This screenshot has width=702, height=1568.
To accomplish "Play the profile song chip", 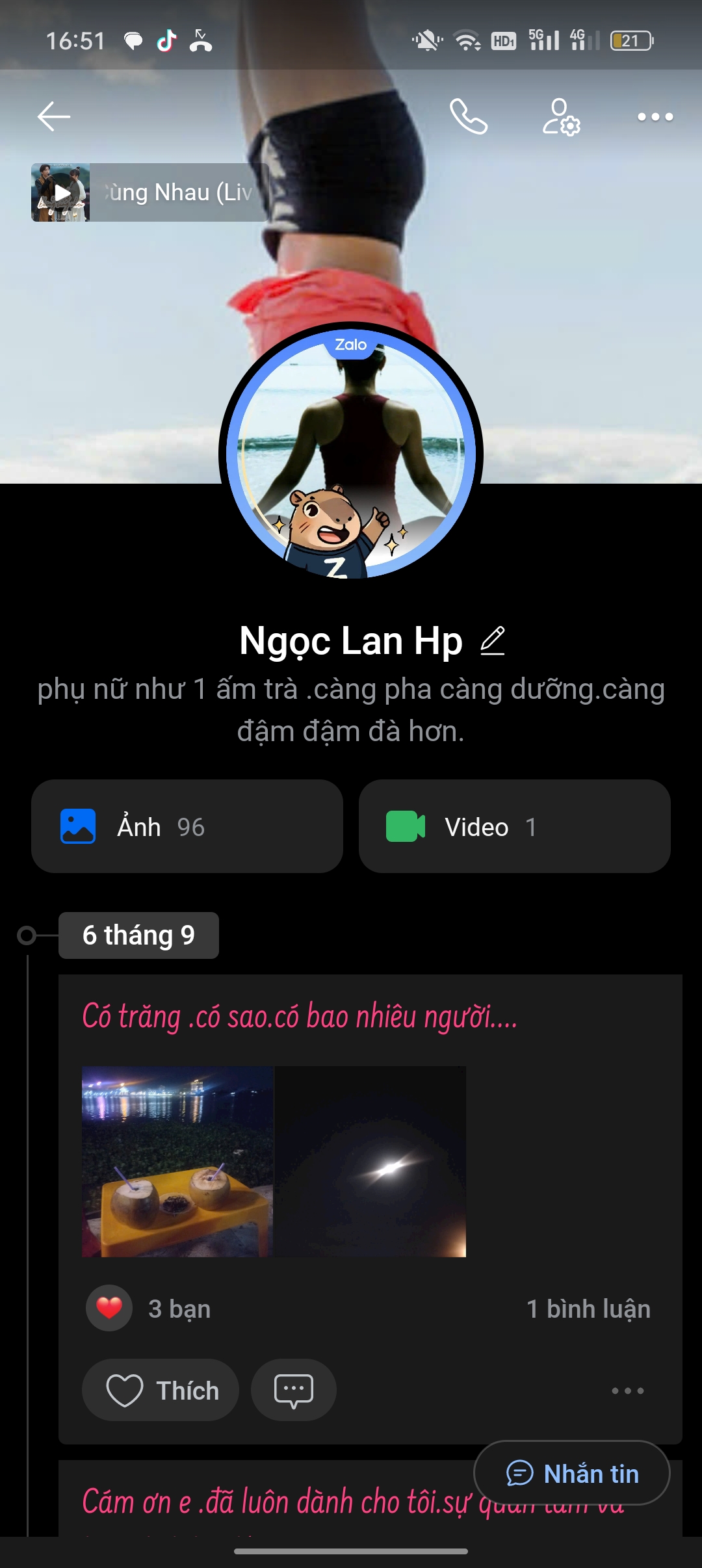I will click(149, 192).
